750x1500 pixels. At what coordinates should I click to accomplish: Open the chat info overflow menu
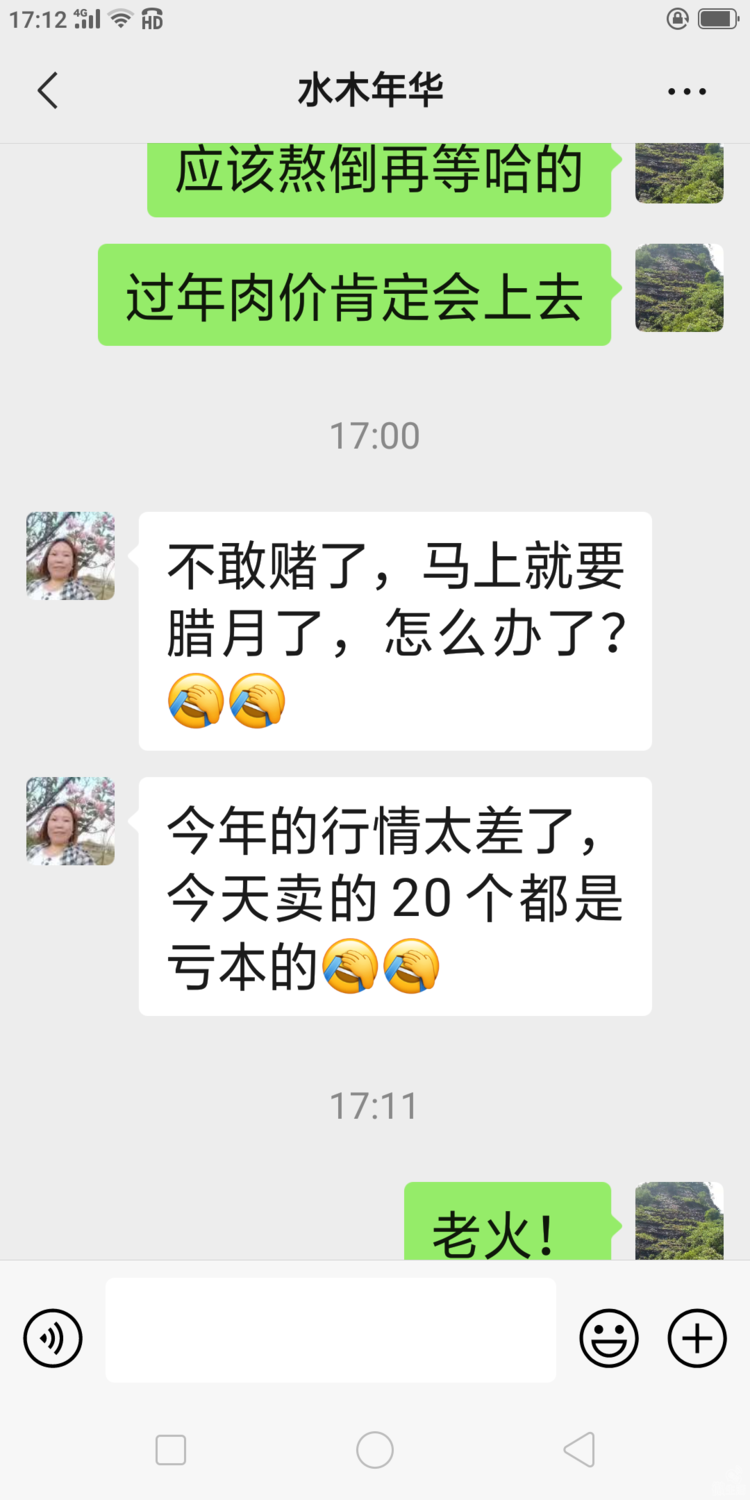[x=687, y=91]
